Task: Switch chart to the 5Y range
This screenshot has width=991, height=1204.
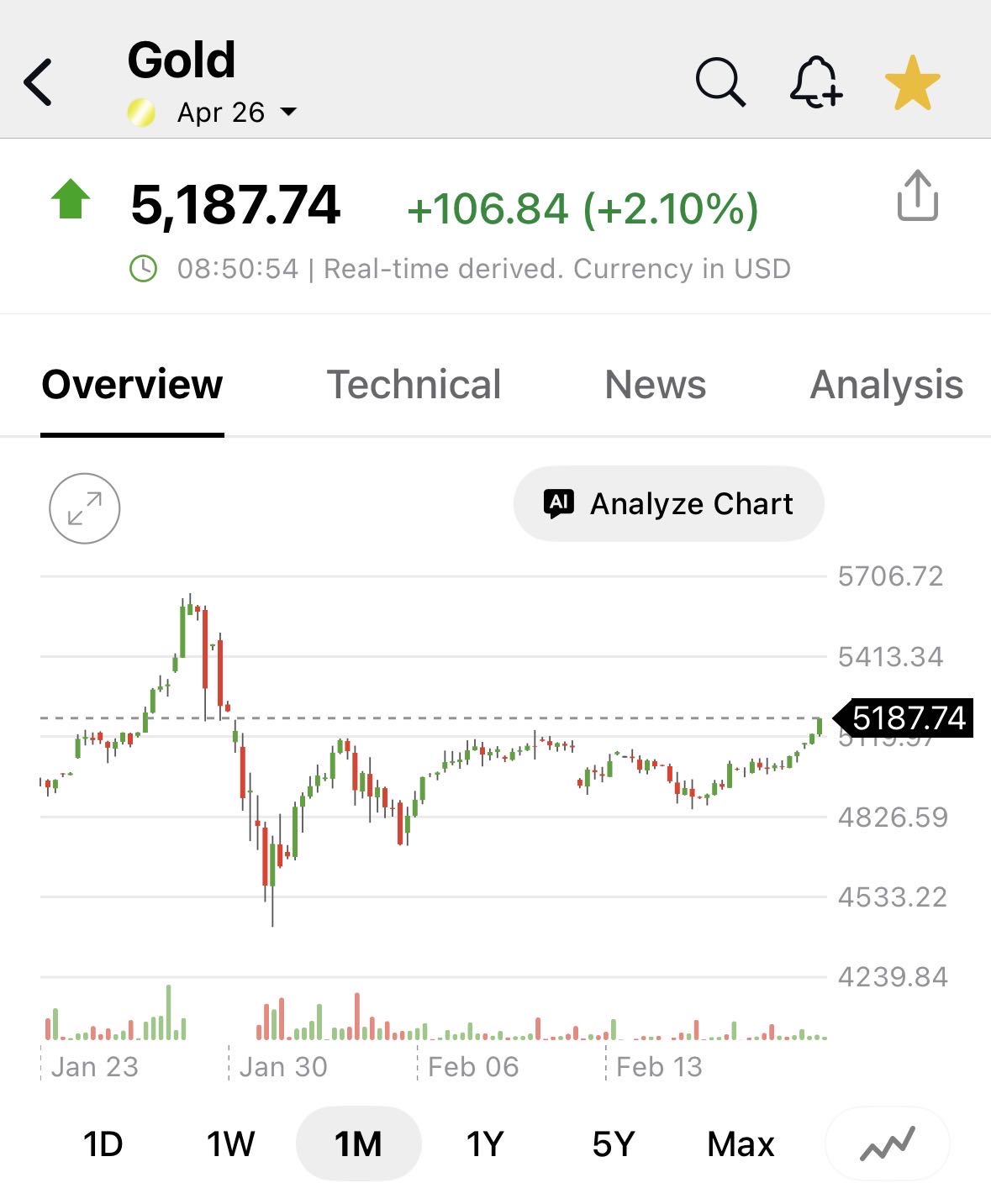Action: click(613, 1144)
